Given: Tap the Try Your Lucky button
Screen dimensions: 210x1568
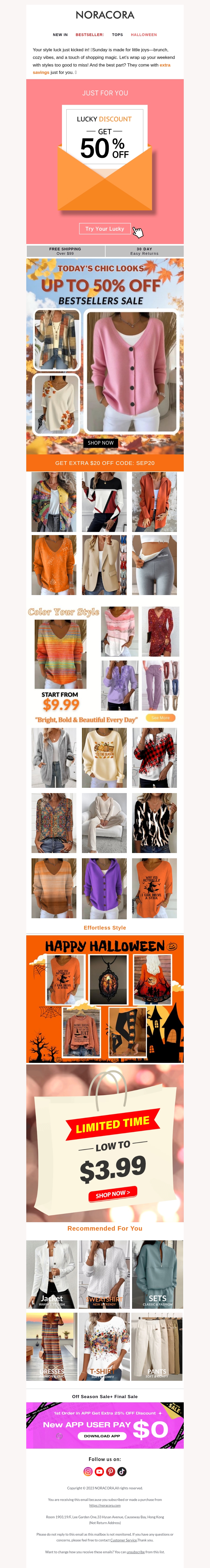Looking at the screenshot, I should point(104,229).
